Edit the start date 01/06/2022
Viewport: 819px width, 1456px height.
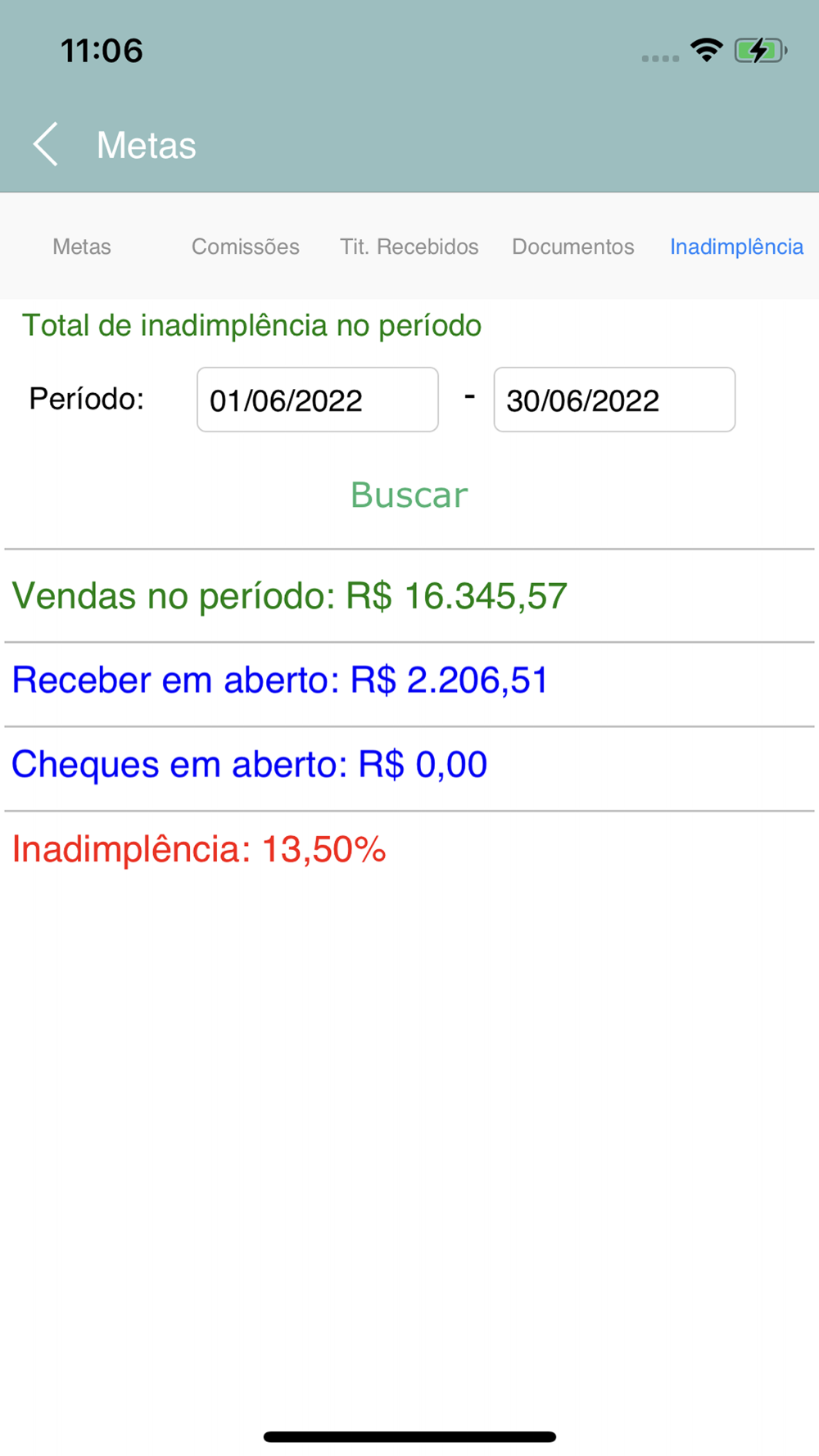tap(317, 400)
